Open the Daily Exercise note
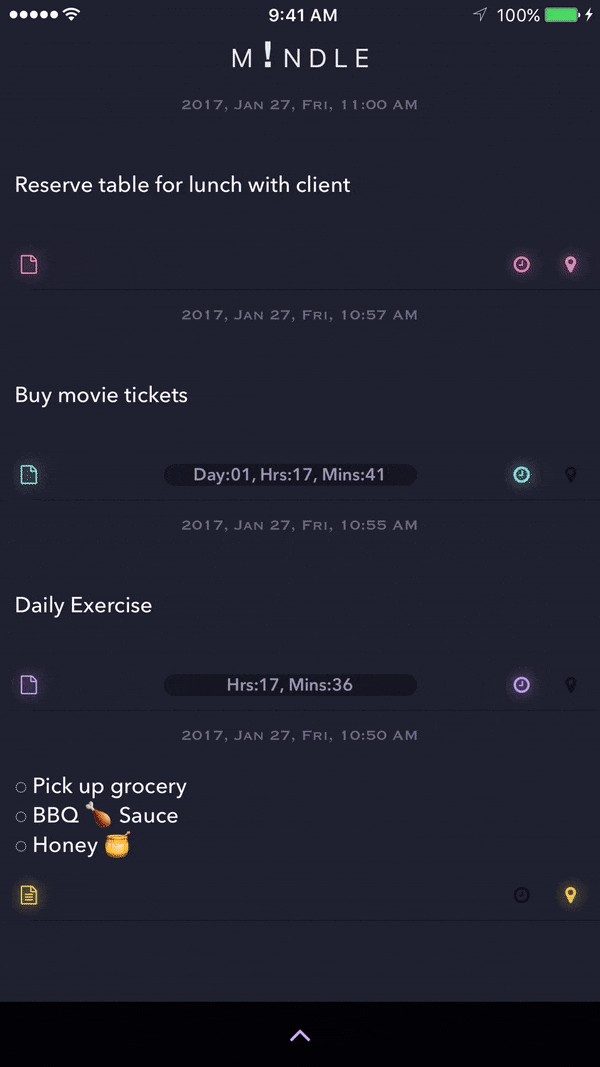The image size is (600, 1067). pos(84,605)
